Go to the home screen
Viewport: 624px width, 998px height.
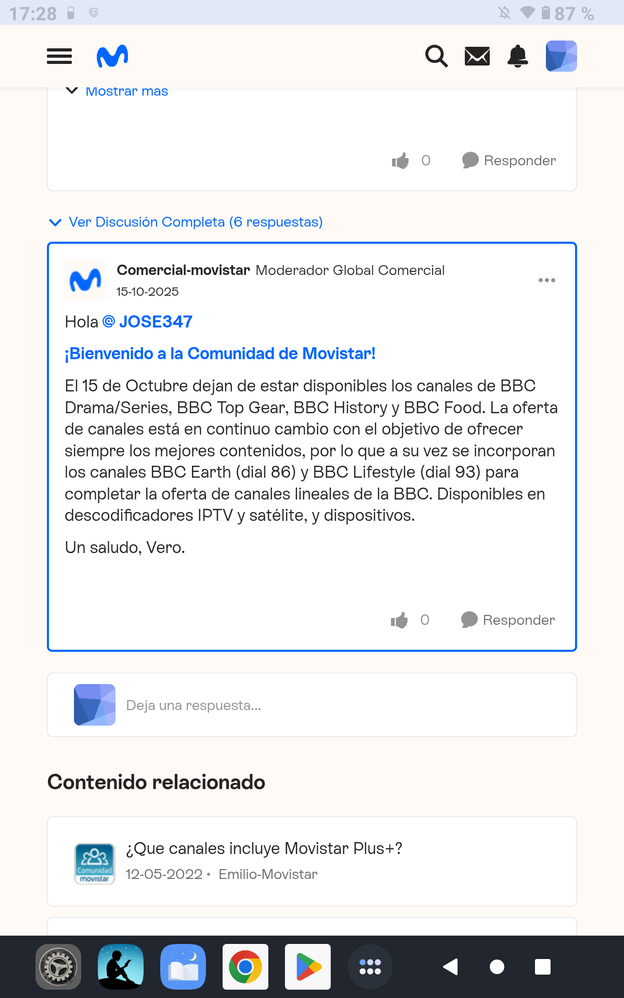[x=497, y=967]
